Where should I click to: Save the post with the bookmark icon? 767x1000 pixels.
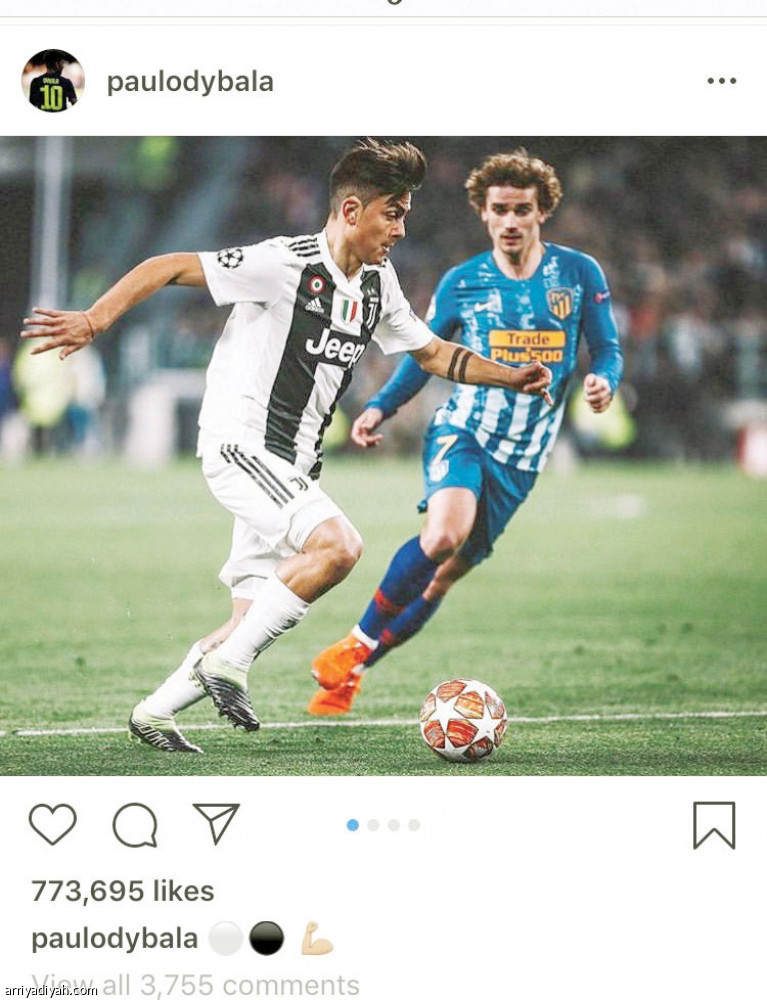pyautogui.click(x=714, y=825)
